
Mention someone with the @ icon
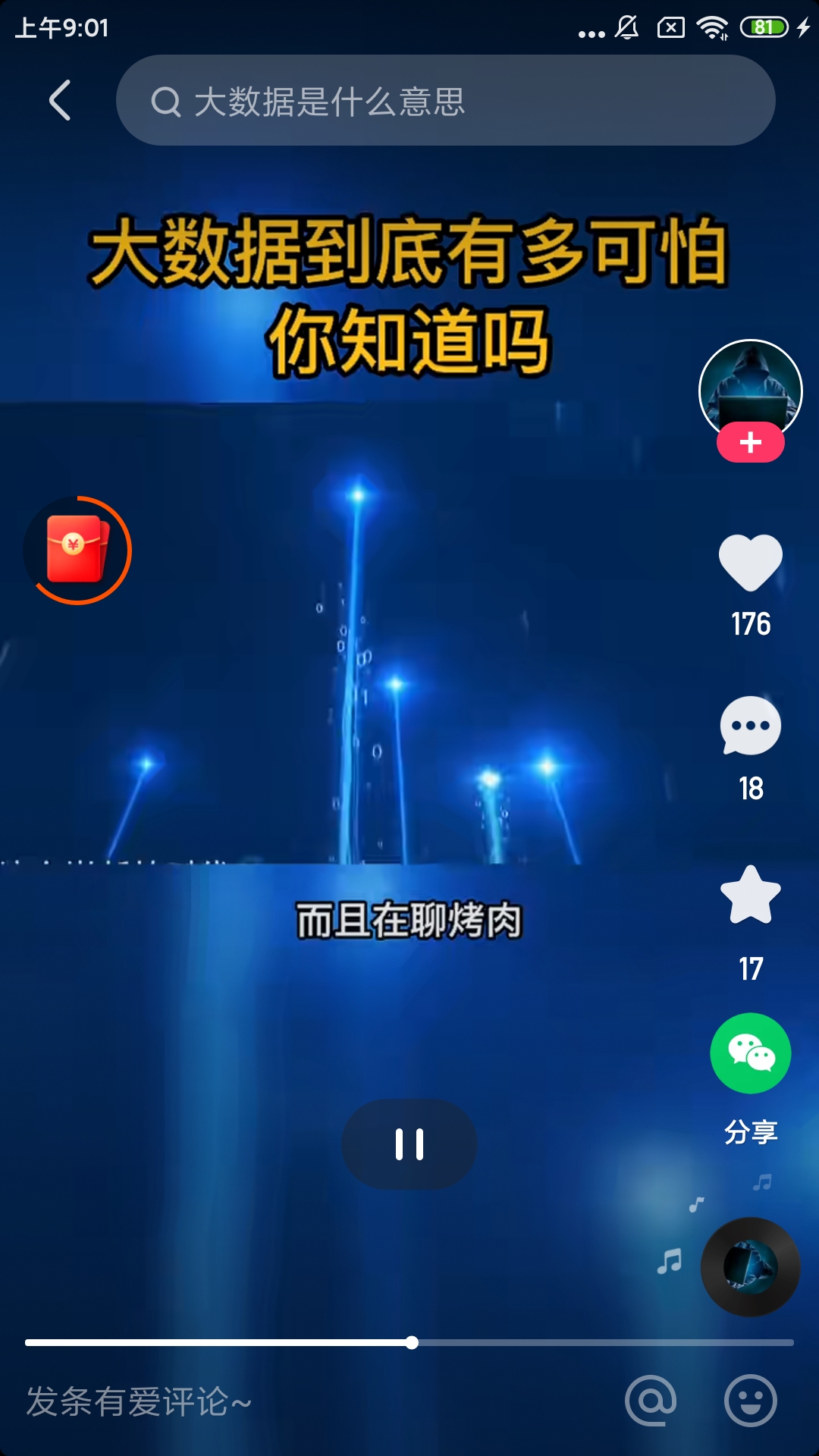pos(651,1401)
